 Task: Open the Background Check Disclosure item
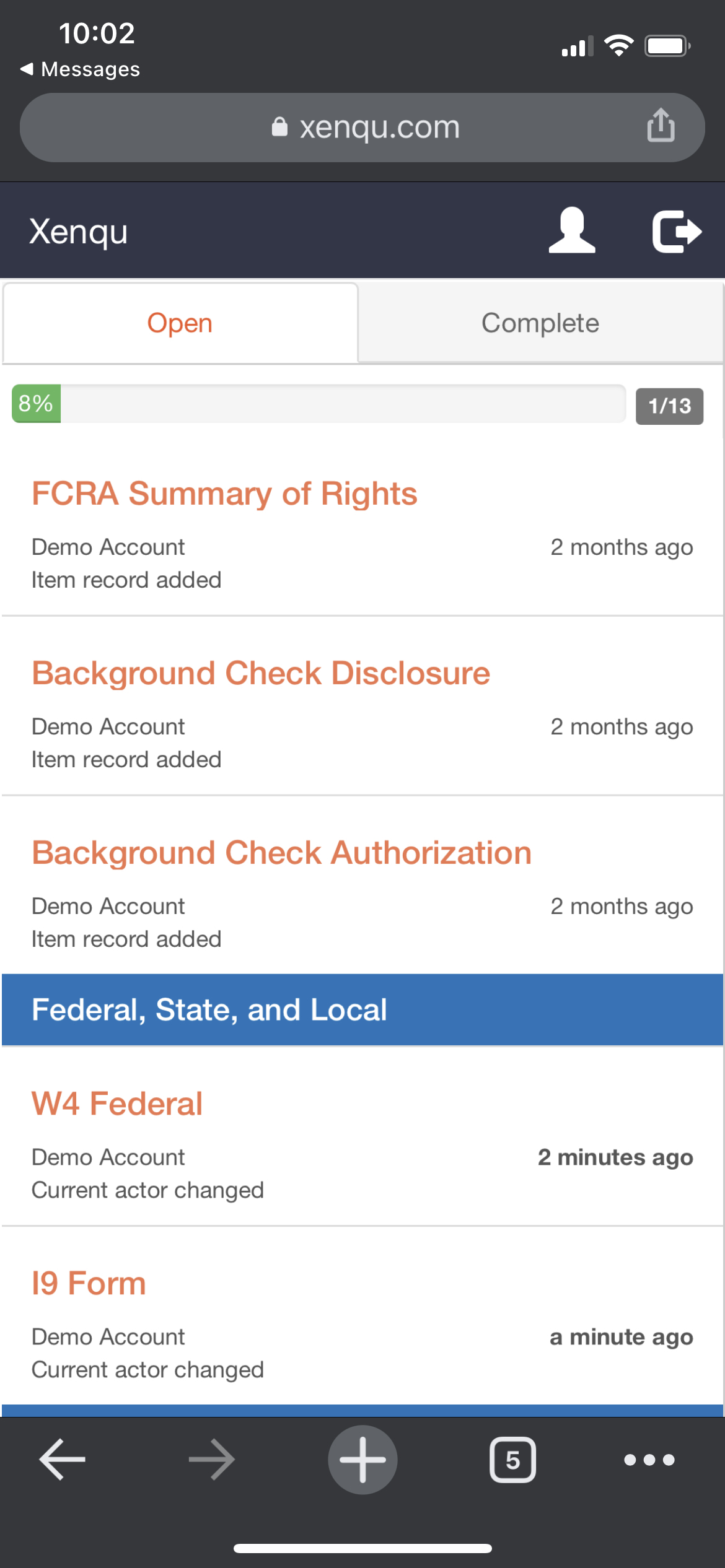(x=260, y=673)
